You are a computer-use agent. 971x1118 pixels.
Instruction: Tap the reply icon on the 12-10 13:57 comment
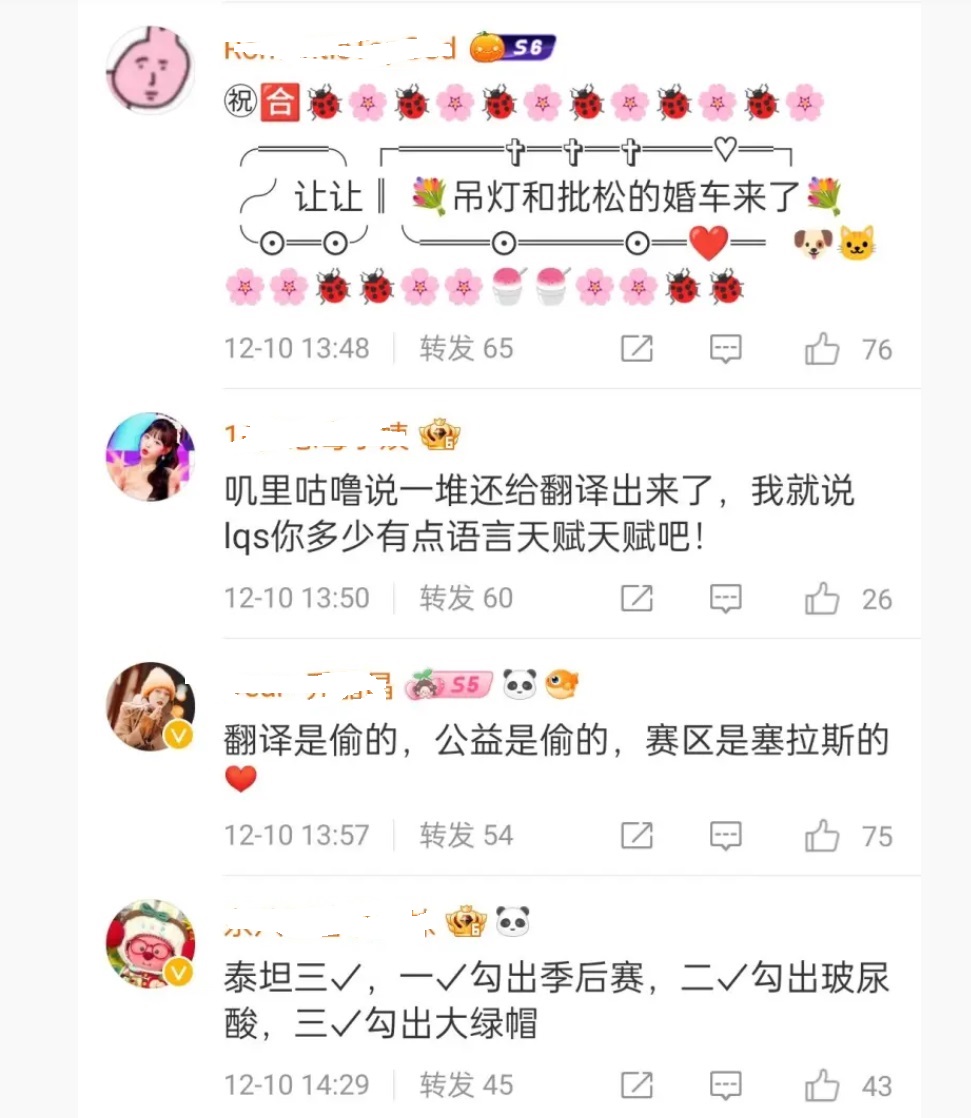tap(726, 836)
